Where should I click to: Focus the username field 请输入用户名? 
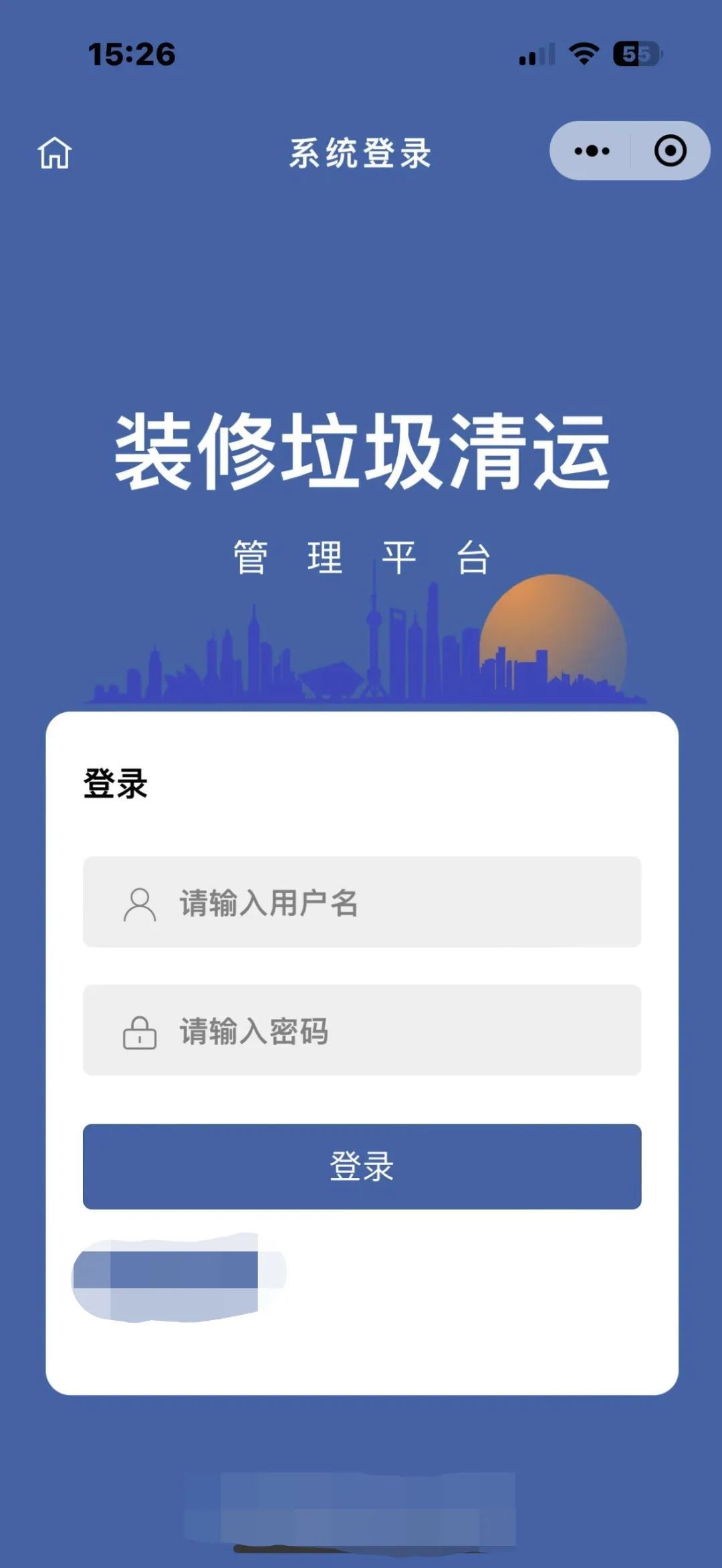362,902
